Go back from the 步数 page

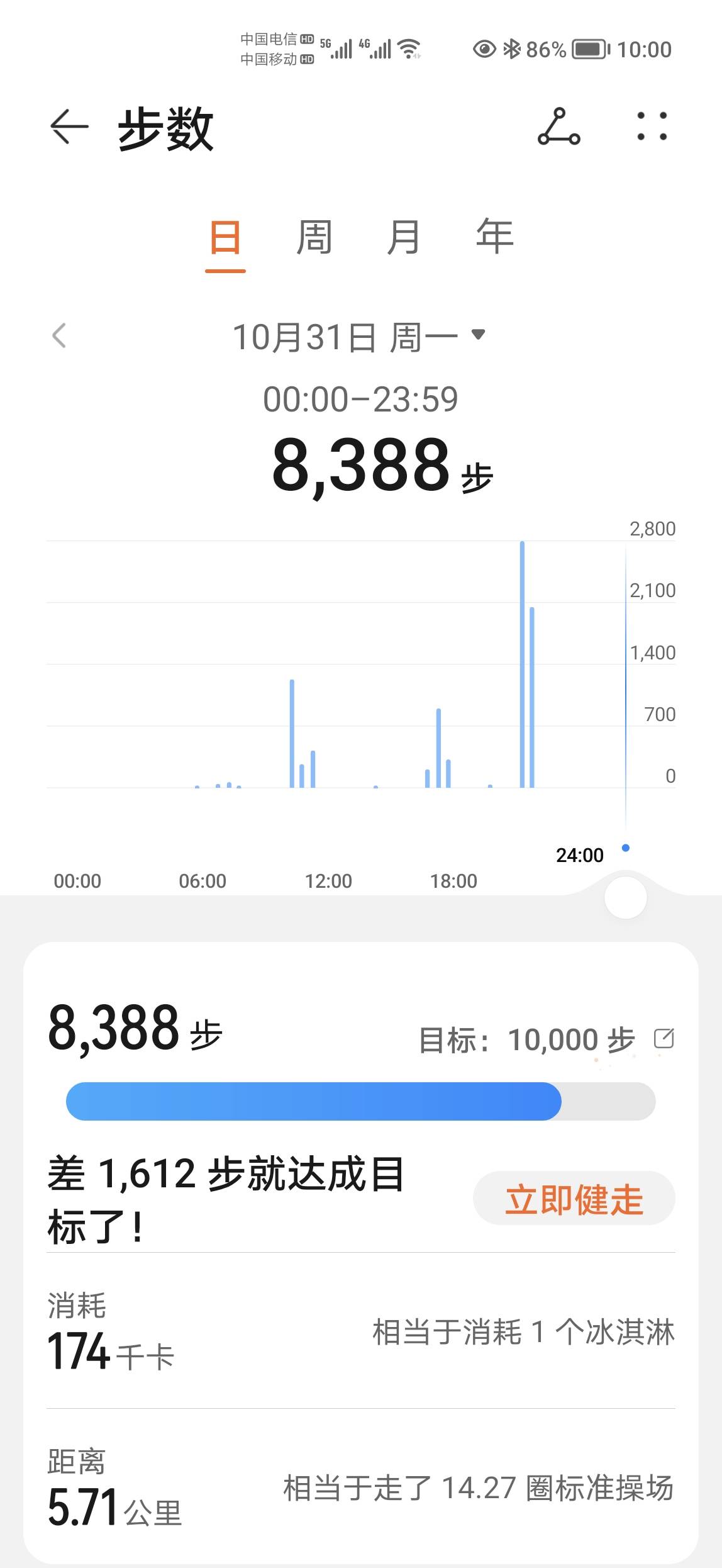click(69, 127)
